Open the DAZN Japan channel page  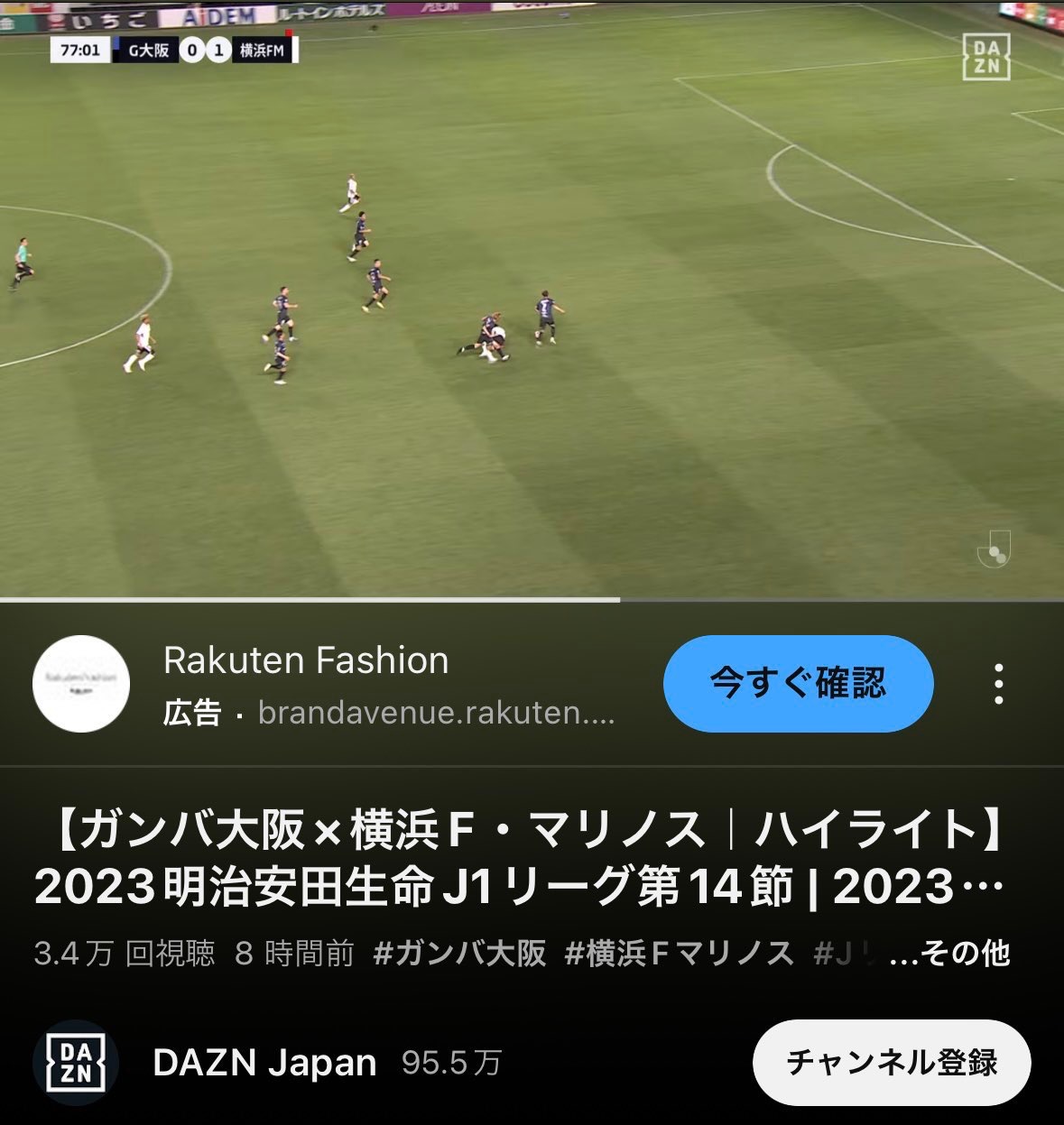coord(264,1063)
